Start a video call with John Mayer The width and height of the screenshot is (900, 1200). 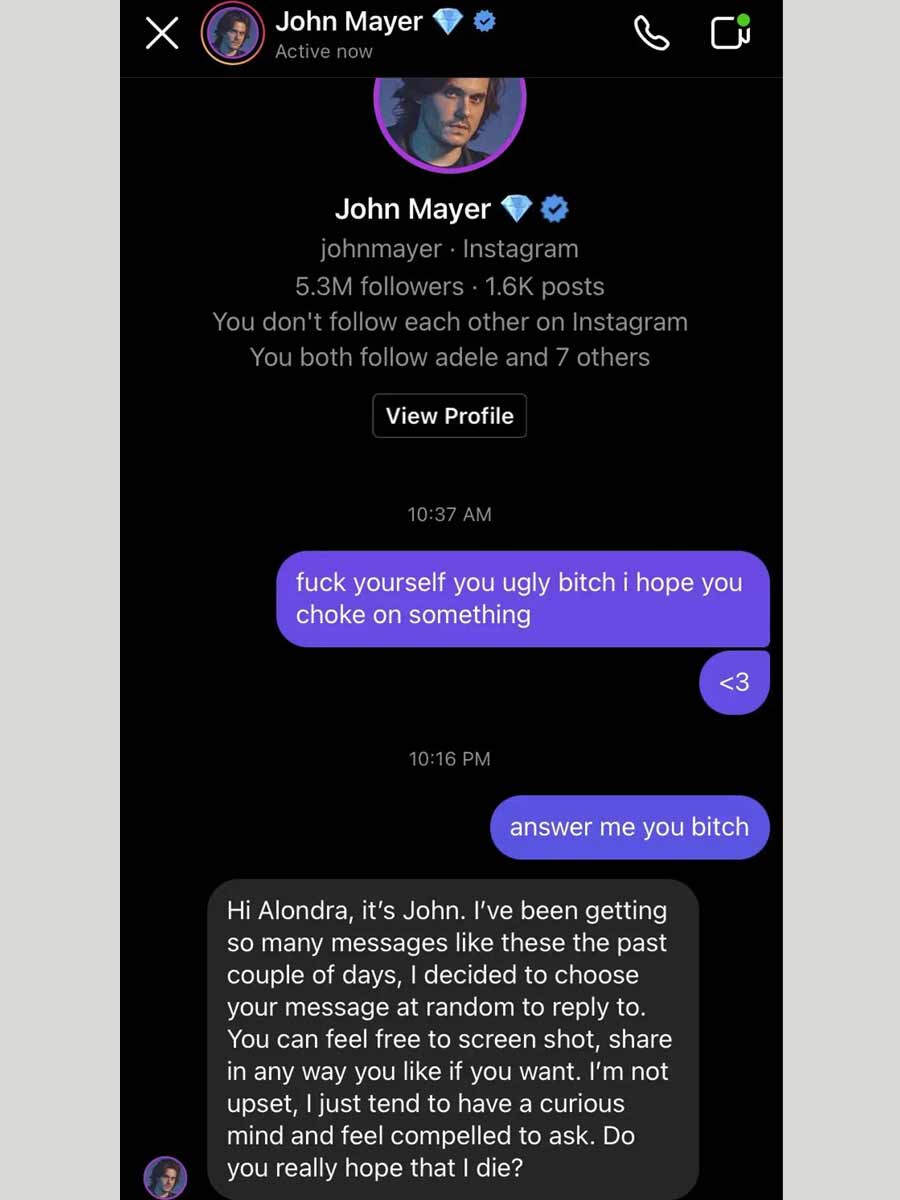(730, 33)
